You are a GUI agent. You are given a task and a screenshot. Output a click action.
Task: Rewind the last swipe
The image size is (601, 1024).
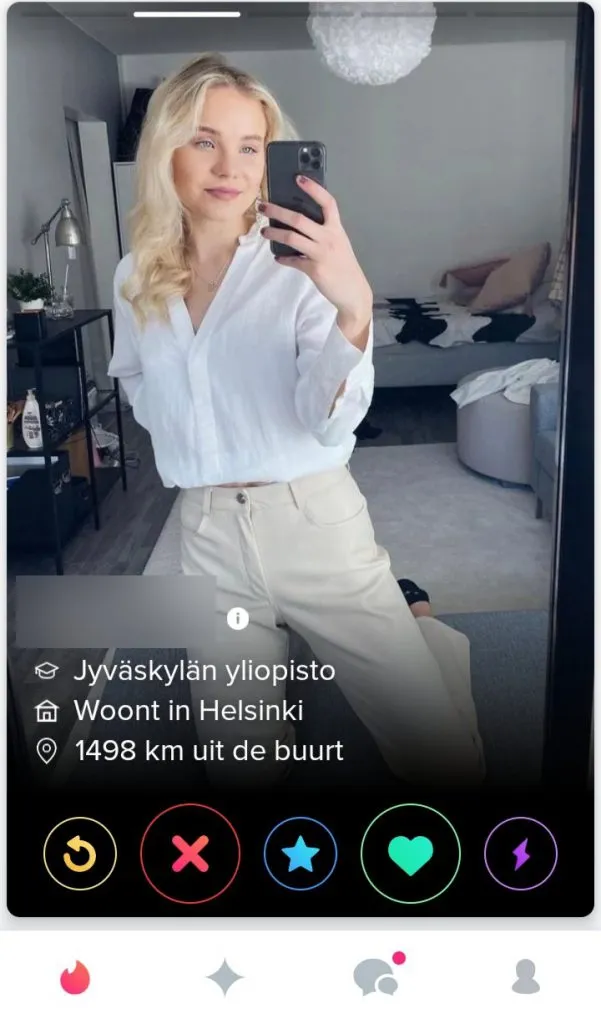coord(80,854)
